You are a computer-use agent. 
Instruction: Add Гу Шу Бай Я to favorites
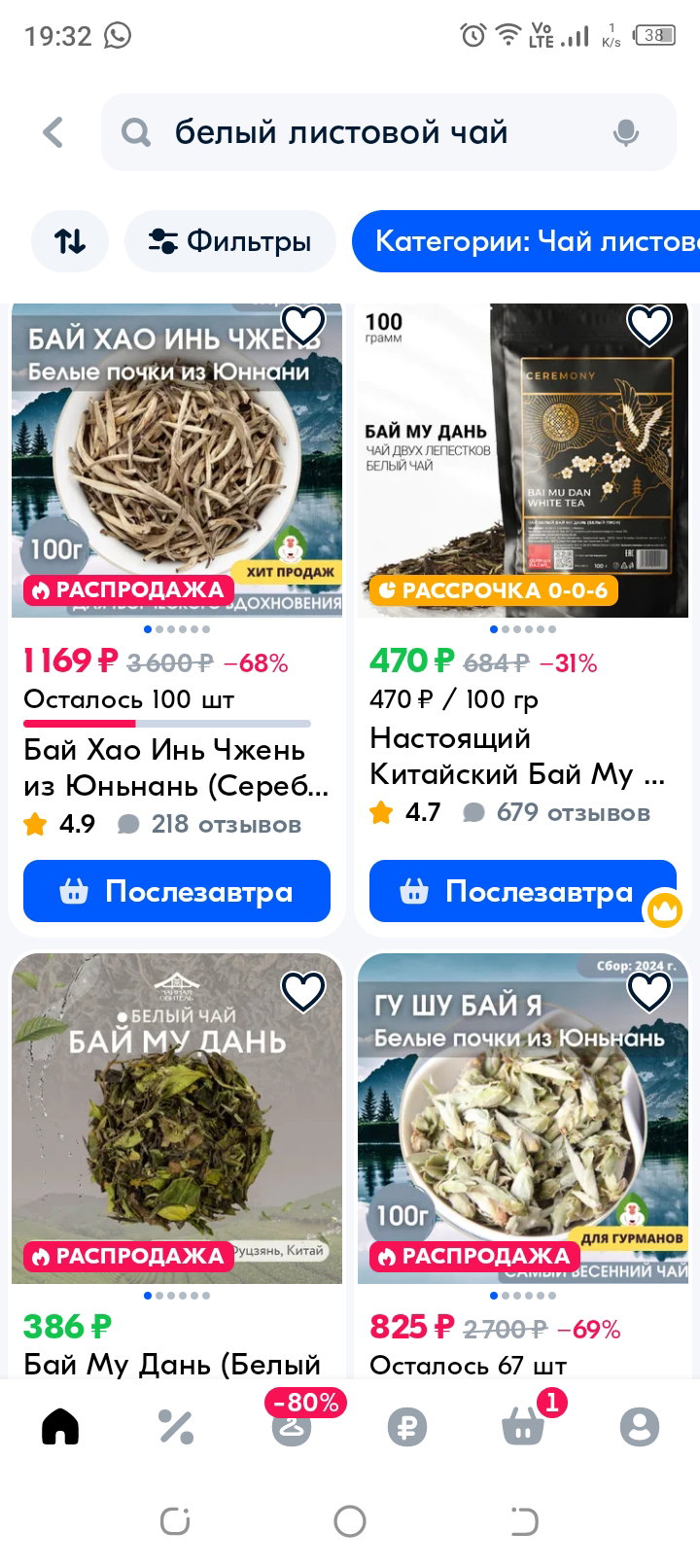(x=648, y=992)
